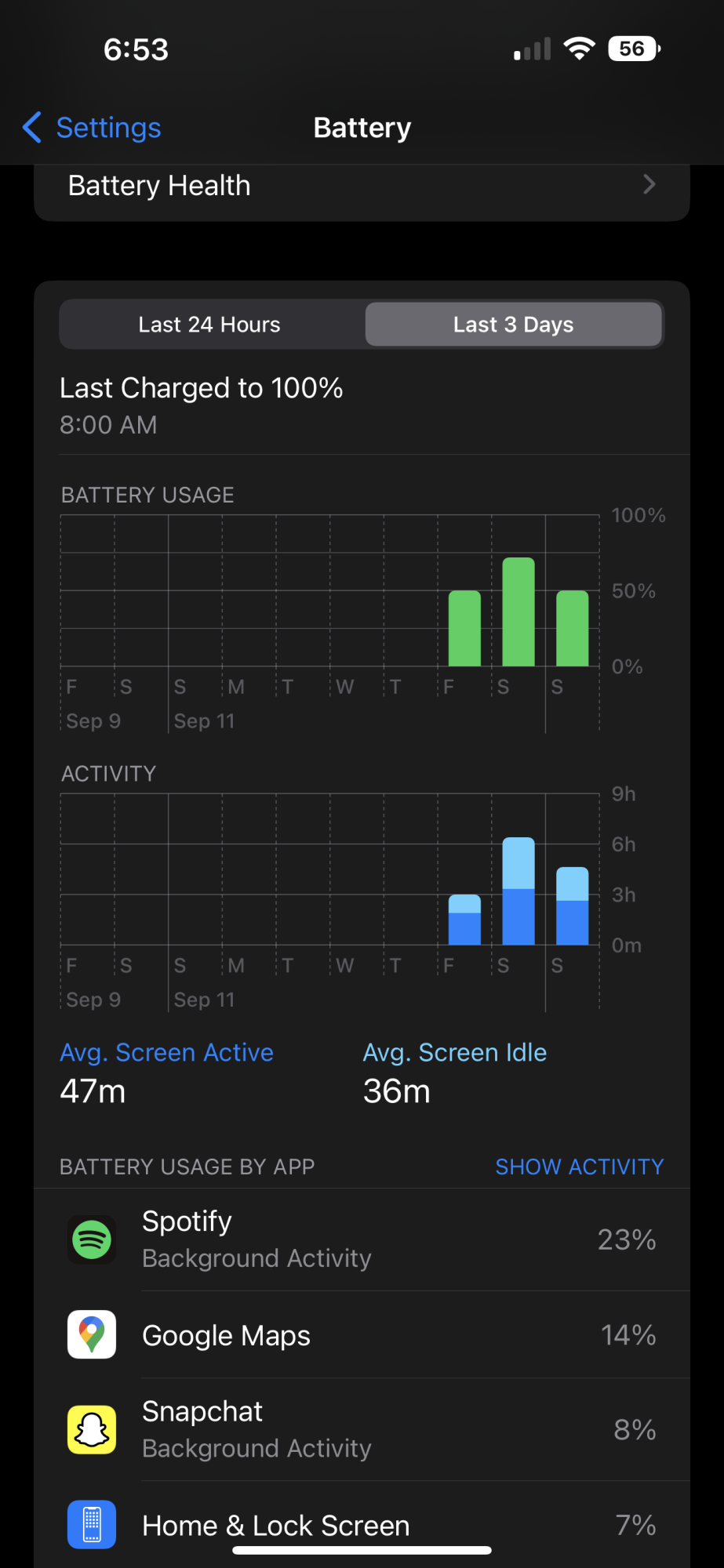Select the Google Maps usage row
Viewport: 724px width, 1568px height.
pyautogui.click(x=362, y=1334)
